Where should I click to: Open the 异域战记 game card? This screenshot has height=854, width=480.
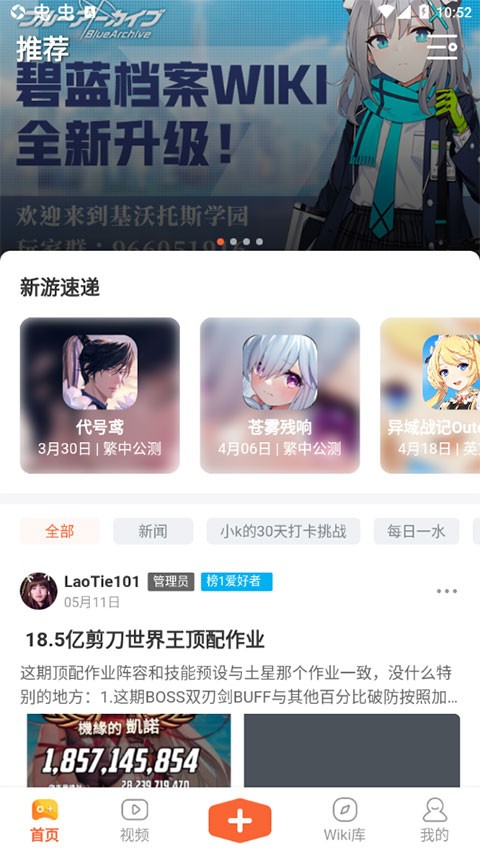[430, 395]
